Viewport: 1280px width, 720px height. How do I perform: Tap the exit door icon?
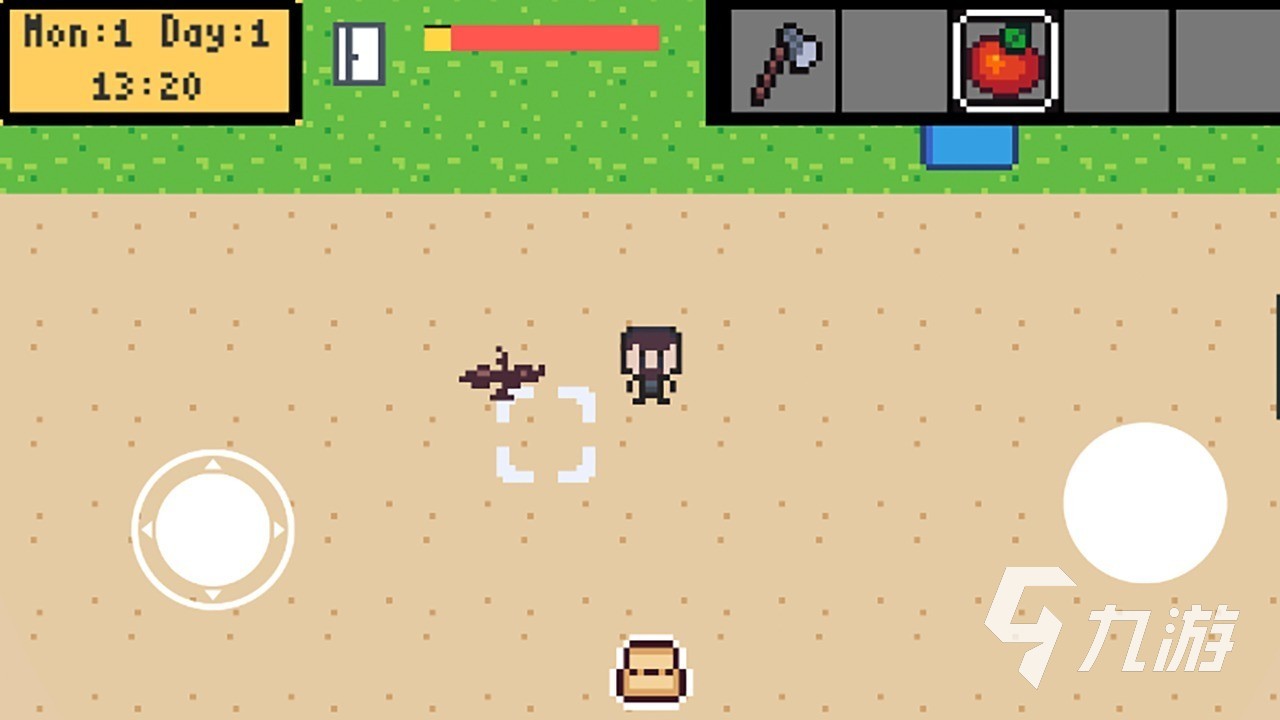[x=359, y=53]
